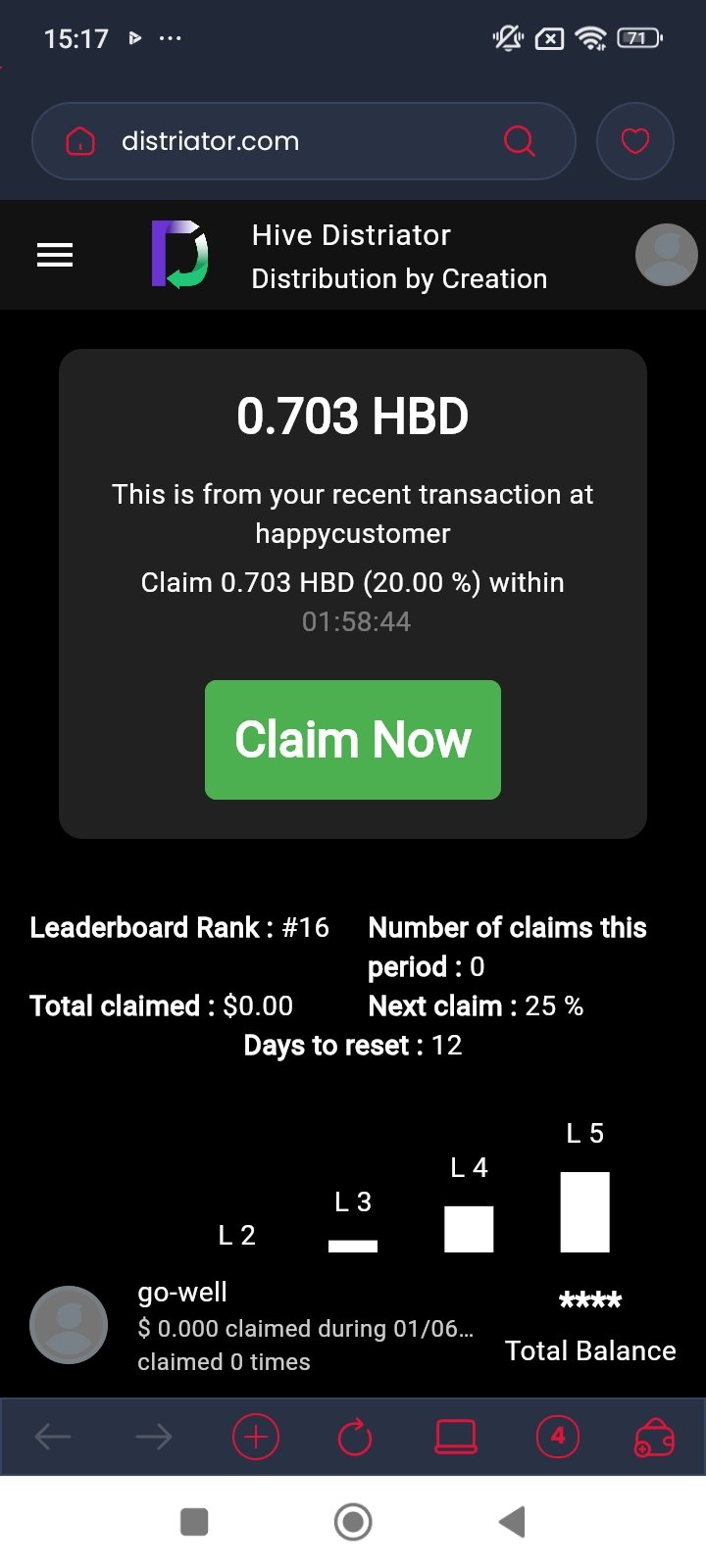Go back to the previous page
Viewport: 706px width, 1568px height.
point(53,1438)
